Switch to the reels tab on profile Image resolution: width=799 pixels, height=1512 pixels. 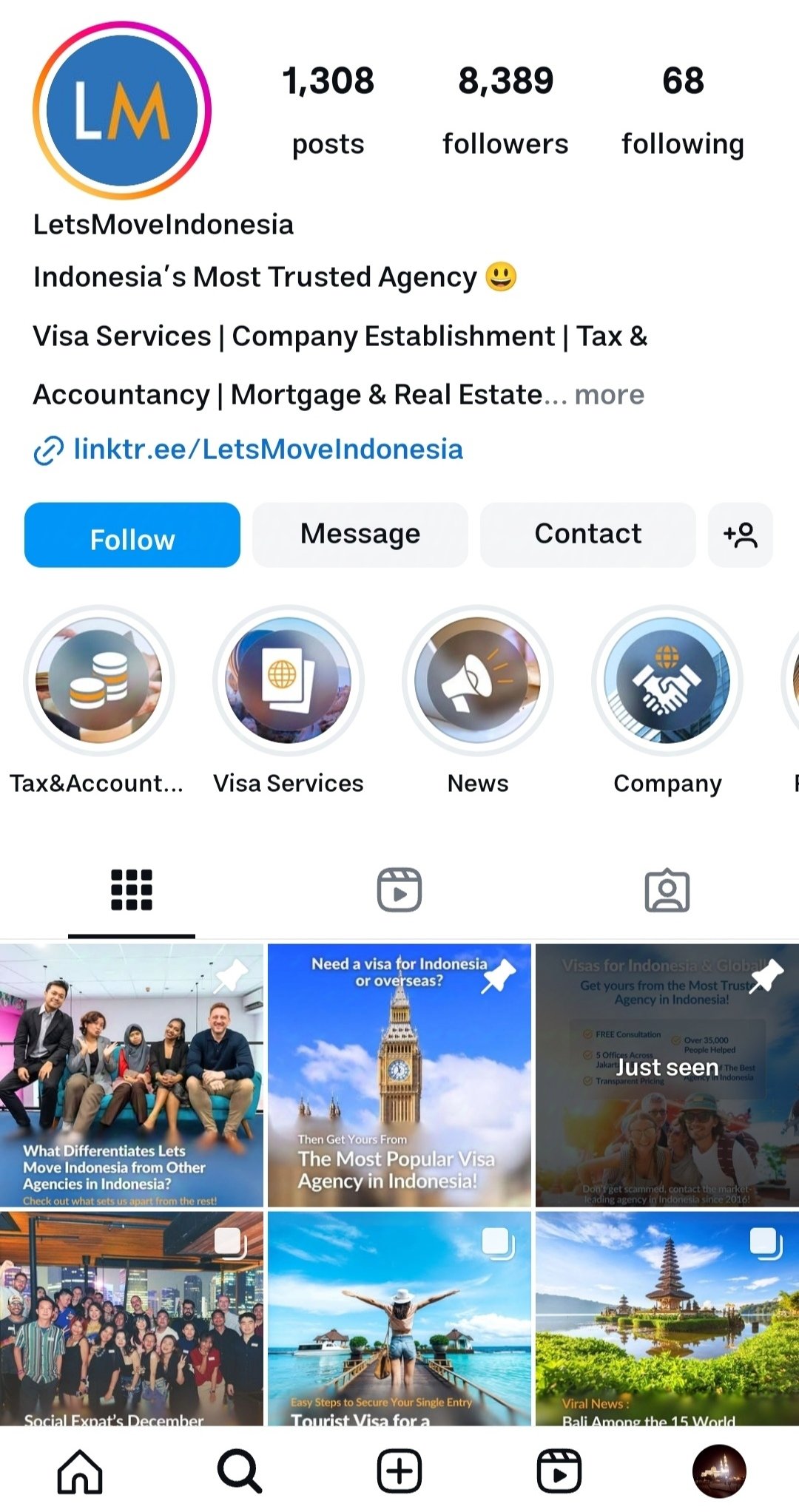click(399, 890)
